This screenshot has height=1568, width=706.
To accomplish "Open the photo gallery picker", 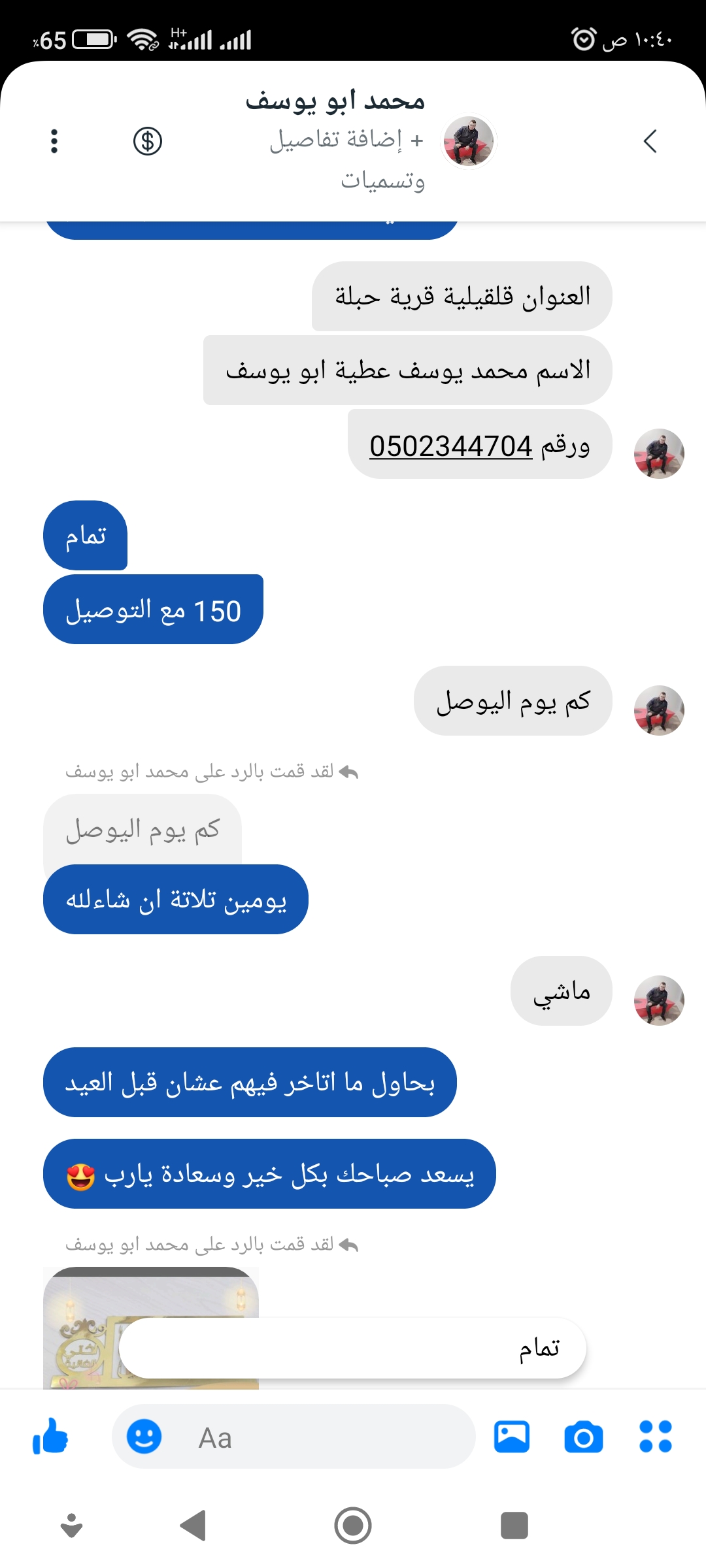I will (x=512, y=1437).
